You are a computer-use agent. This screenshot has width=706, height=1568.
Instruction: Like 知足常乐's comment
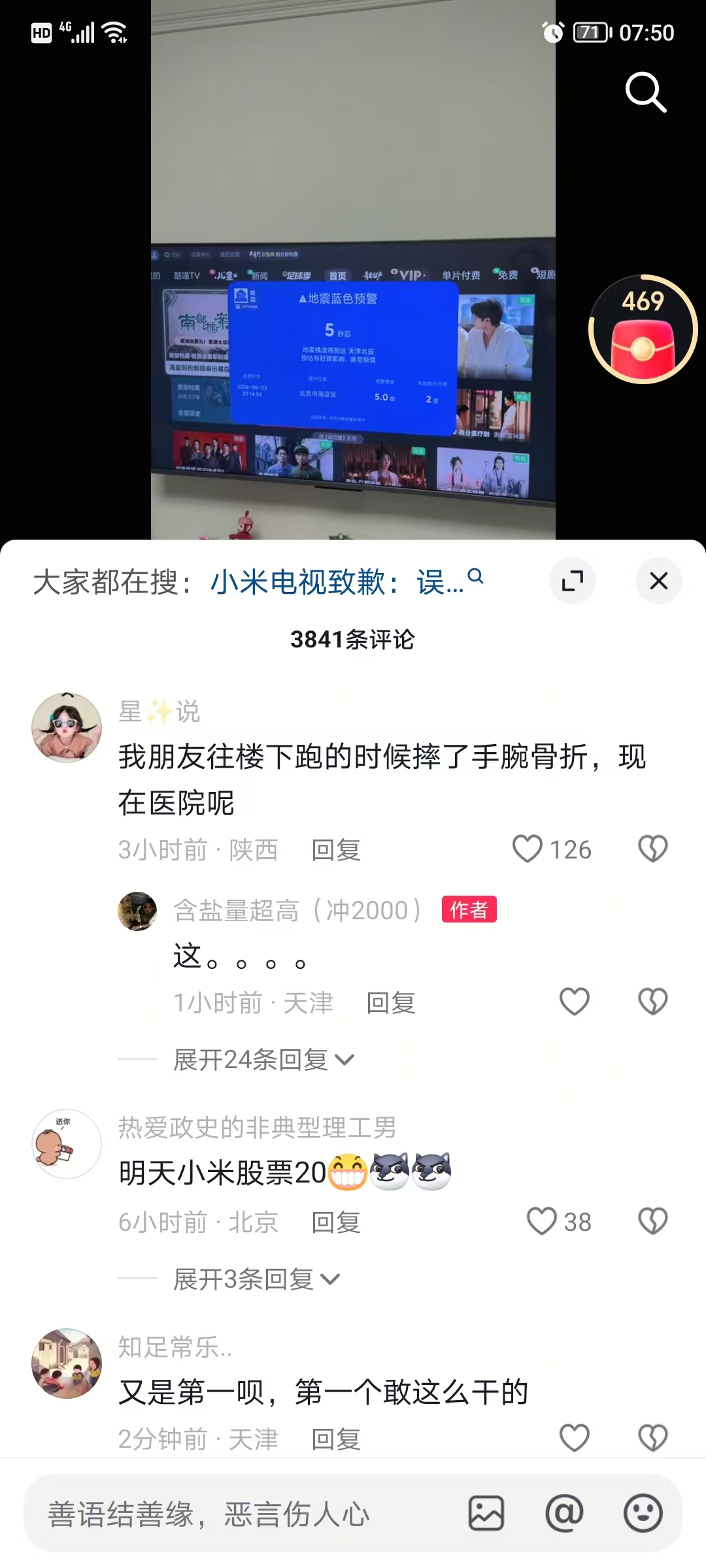[575, 1438]
